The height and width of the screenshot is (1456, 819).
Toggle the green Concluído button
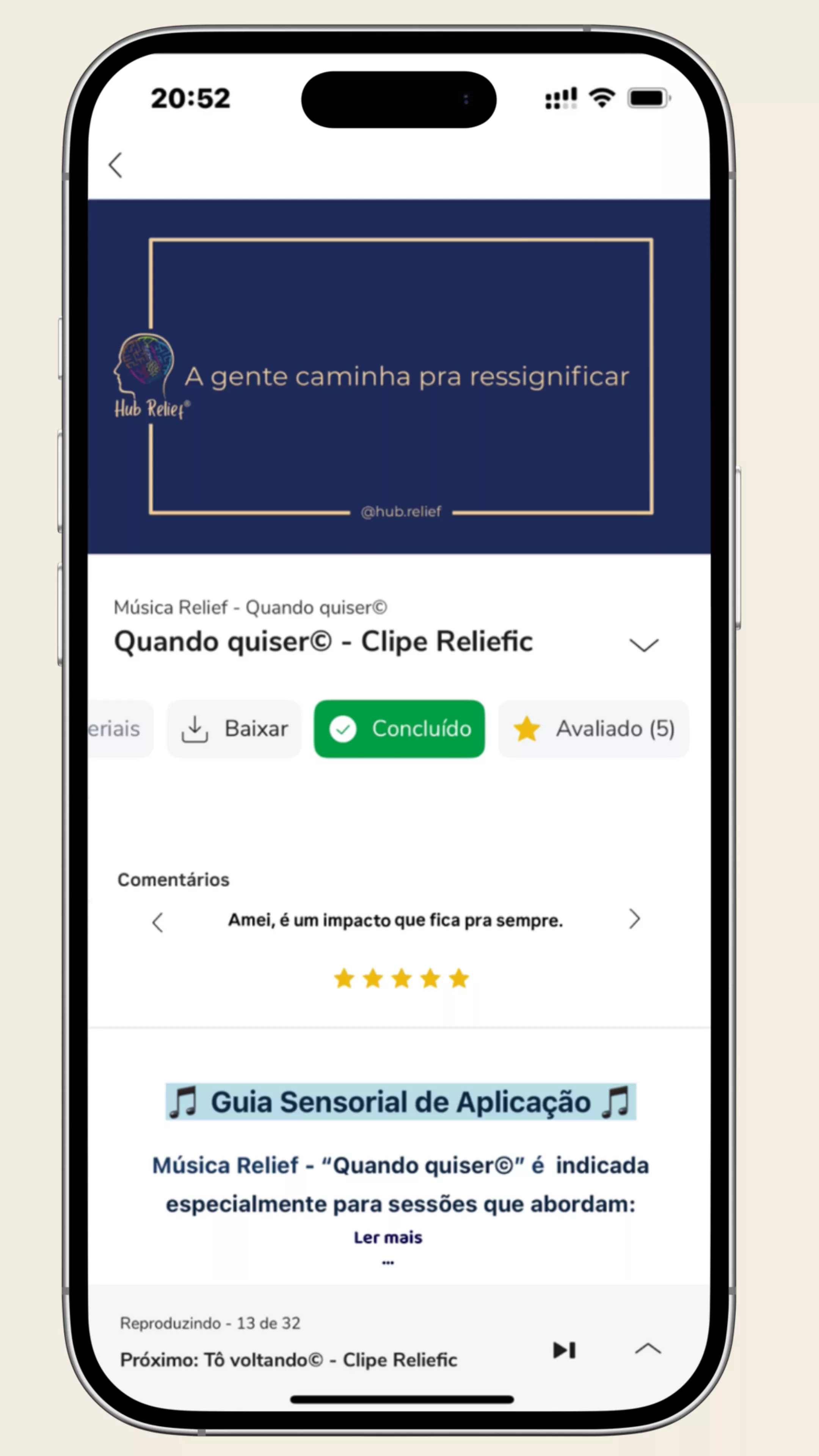[399, 728]
